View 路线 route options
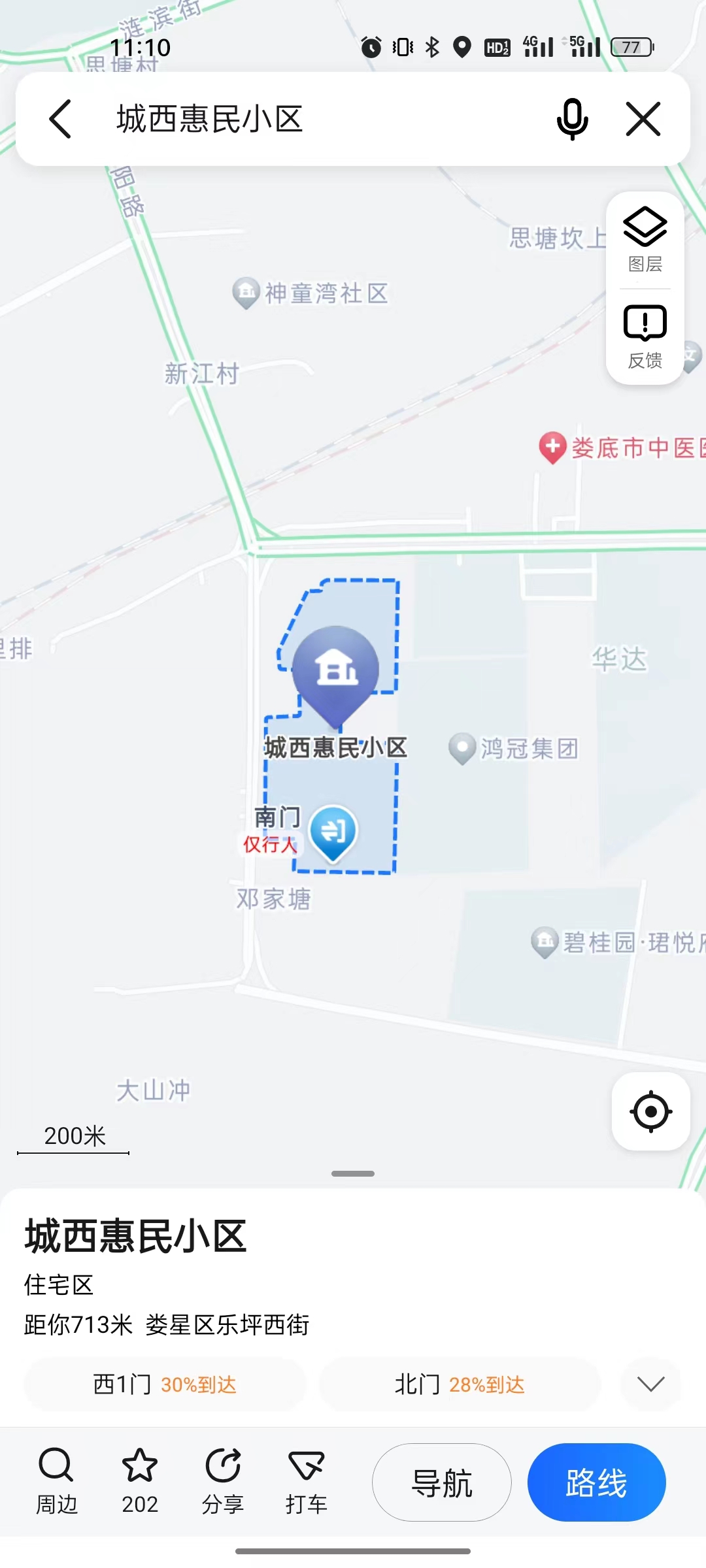Viewport: 706px width, 1568px height. click(x=596, y=1482)
